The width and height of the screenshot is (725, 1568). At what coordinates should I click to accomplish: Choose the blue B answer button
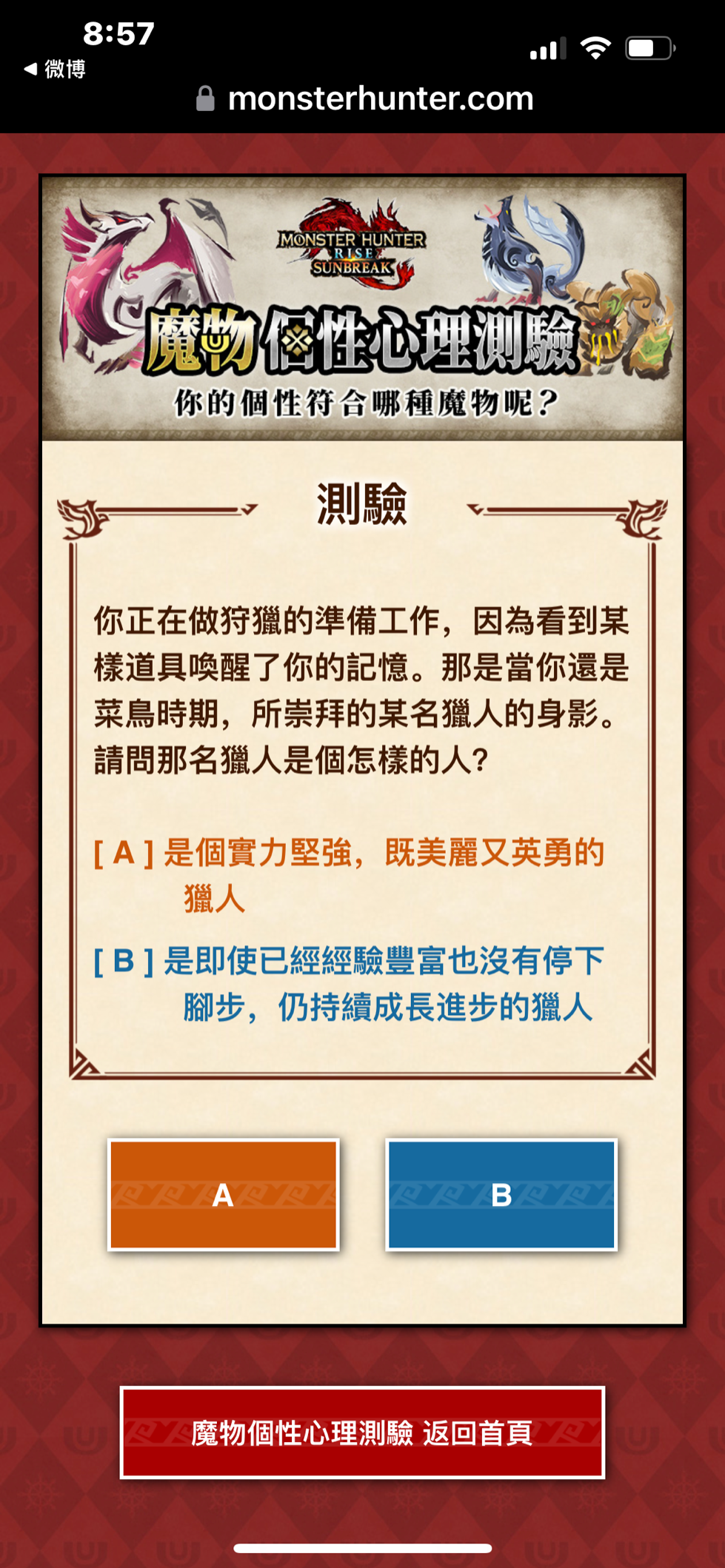click(x=501, y=1195)
